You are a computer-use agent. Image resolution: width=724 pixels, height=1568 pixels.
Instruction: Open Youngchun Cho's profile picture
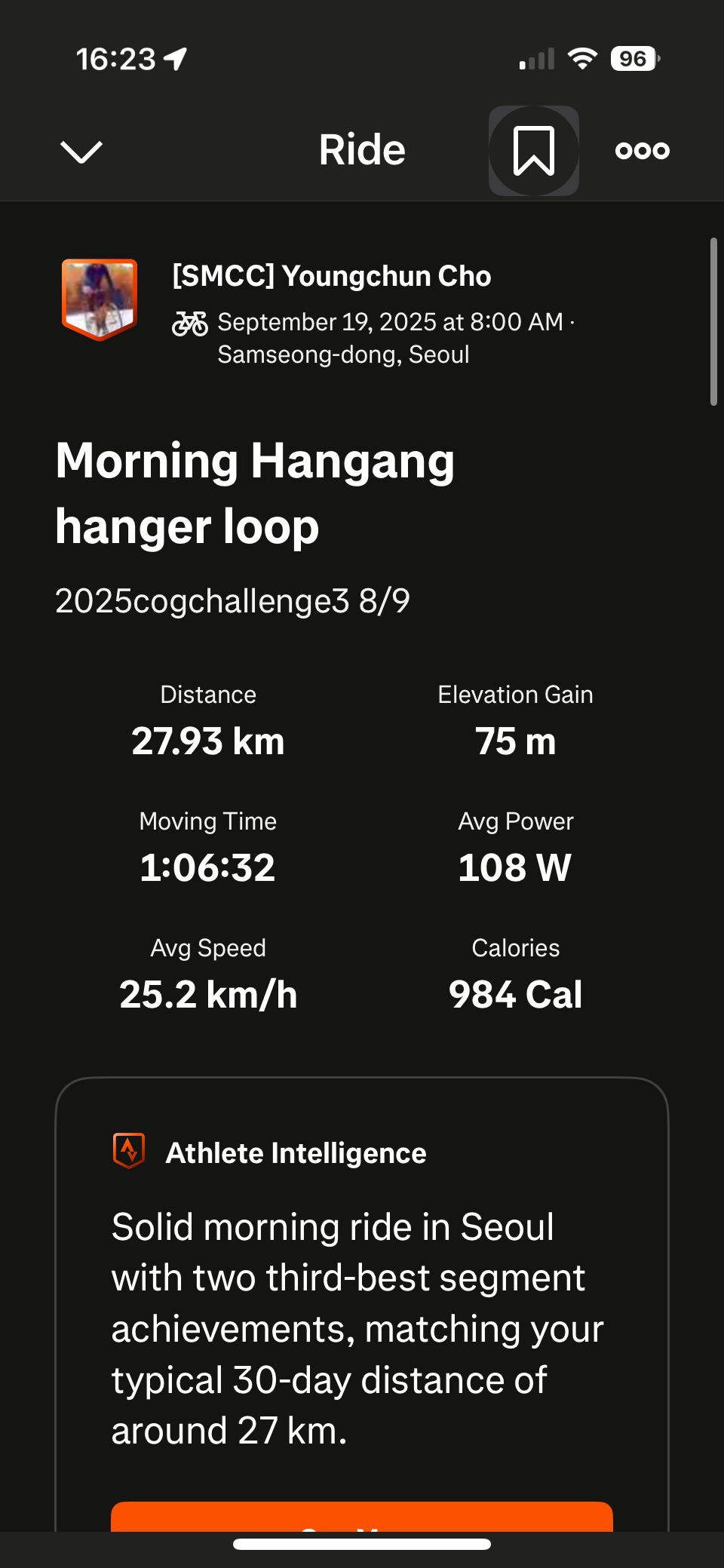[100, 299]
